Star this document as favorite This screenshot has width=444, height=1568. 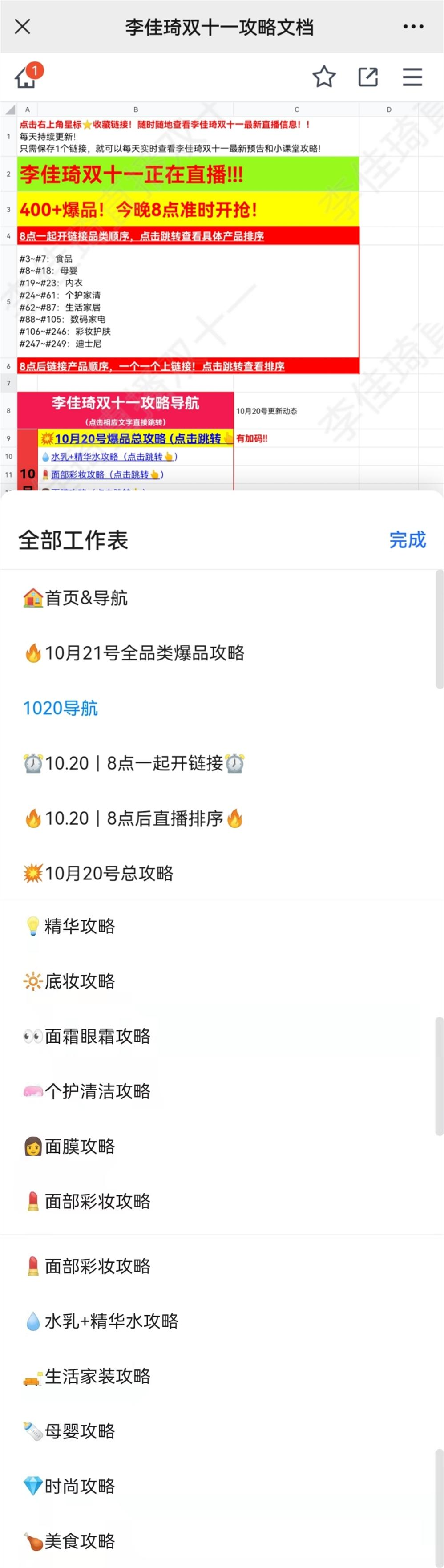323,77
